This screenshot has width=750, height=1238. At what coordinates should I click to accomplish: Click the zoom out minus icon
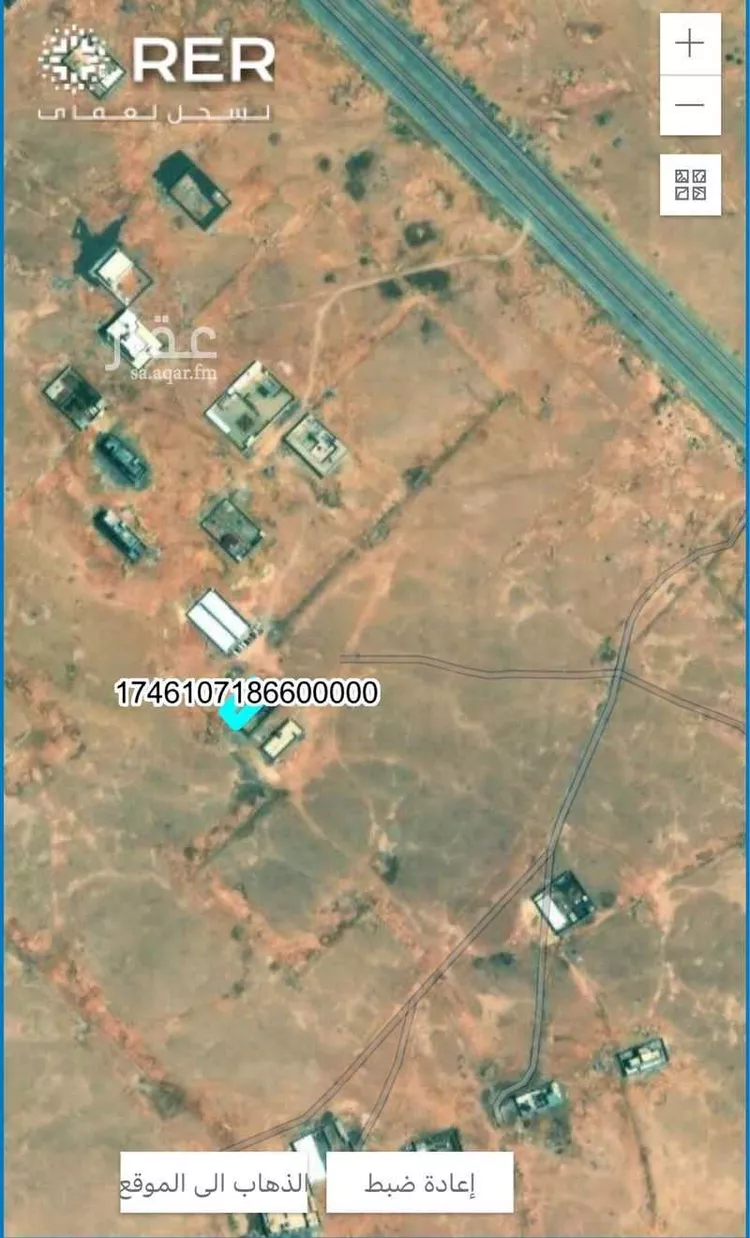tap(688, 103)
